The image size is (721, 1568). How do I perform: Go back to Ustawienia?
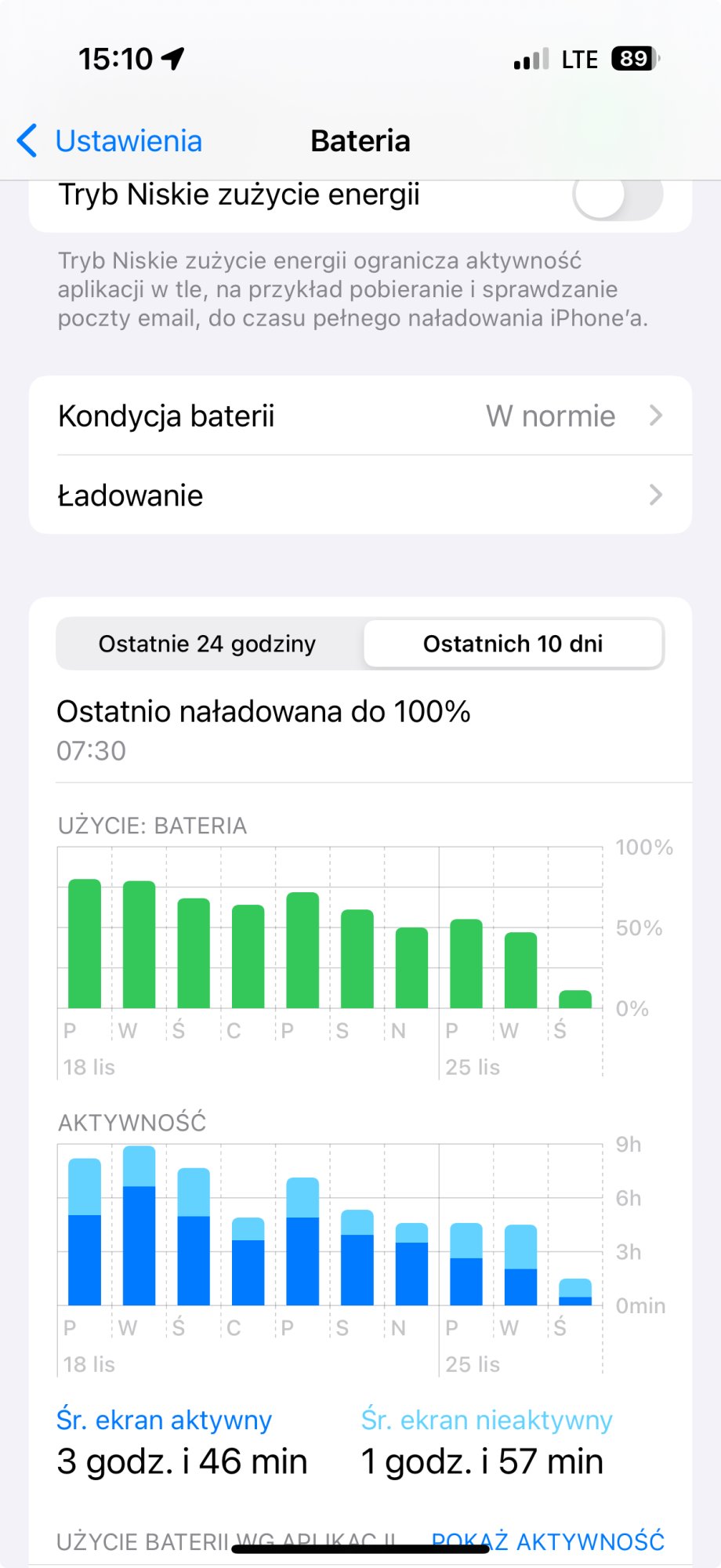[110, 141]
